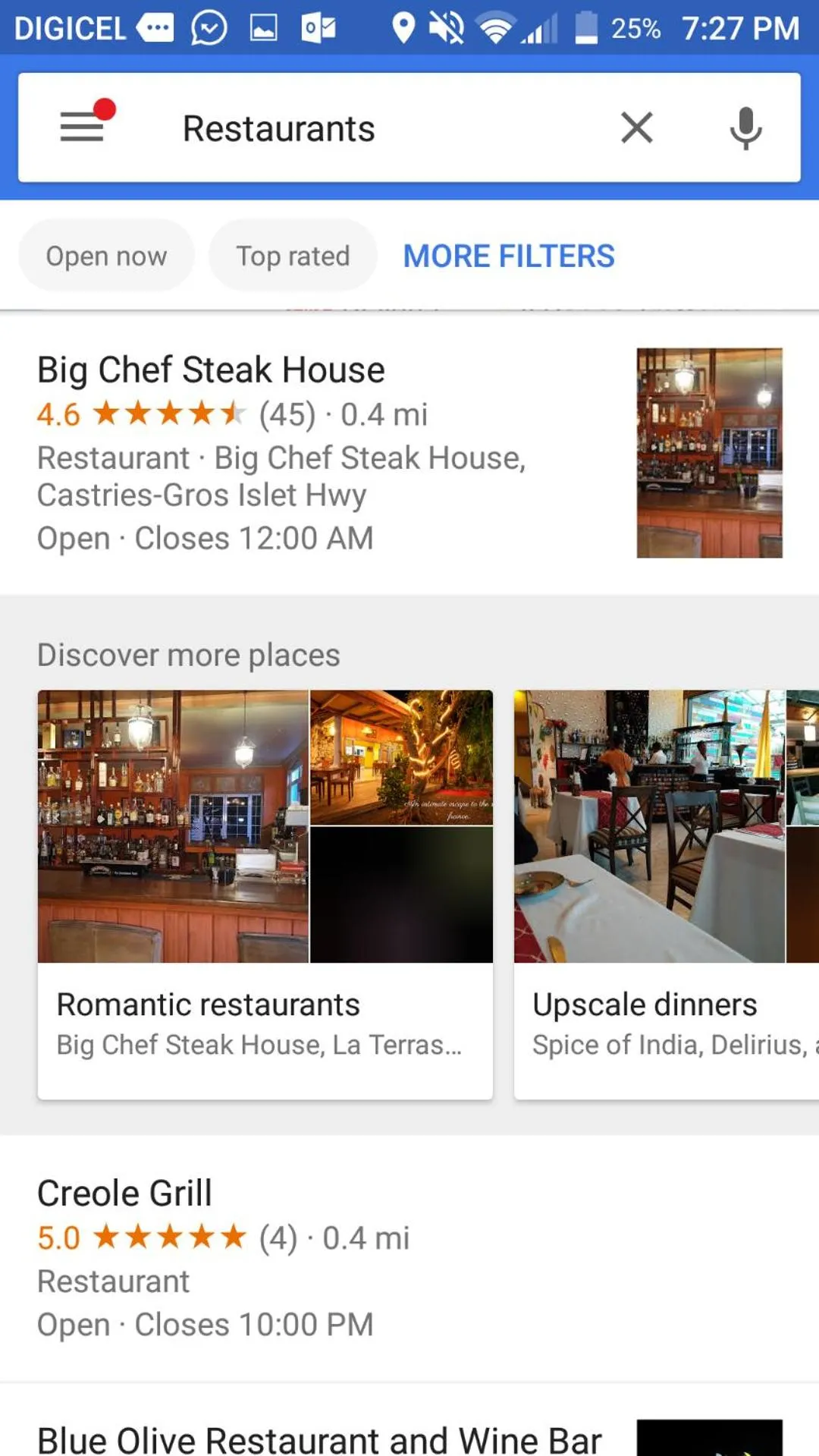
Task: Start voice search with microphone
Action: pos(745,127)
